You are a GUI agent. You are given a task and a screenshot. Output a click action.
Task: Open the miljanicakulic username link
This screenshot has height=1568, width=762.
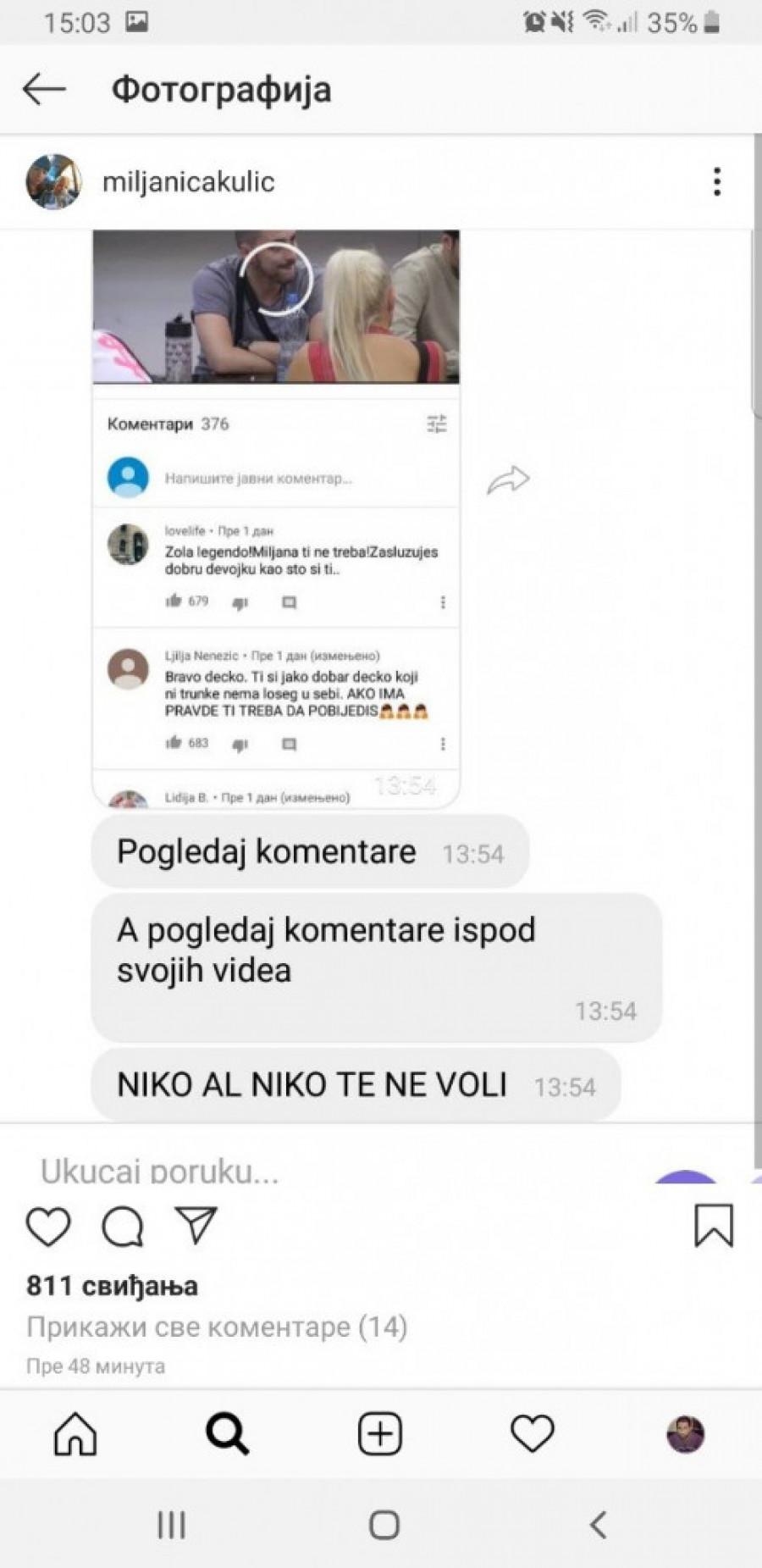[188, 181]
